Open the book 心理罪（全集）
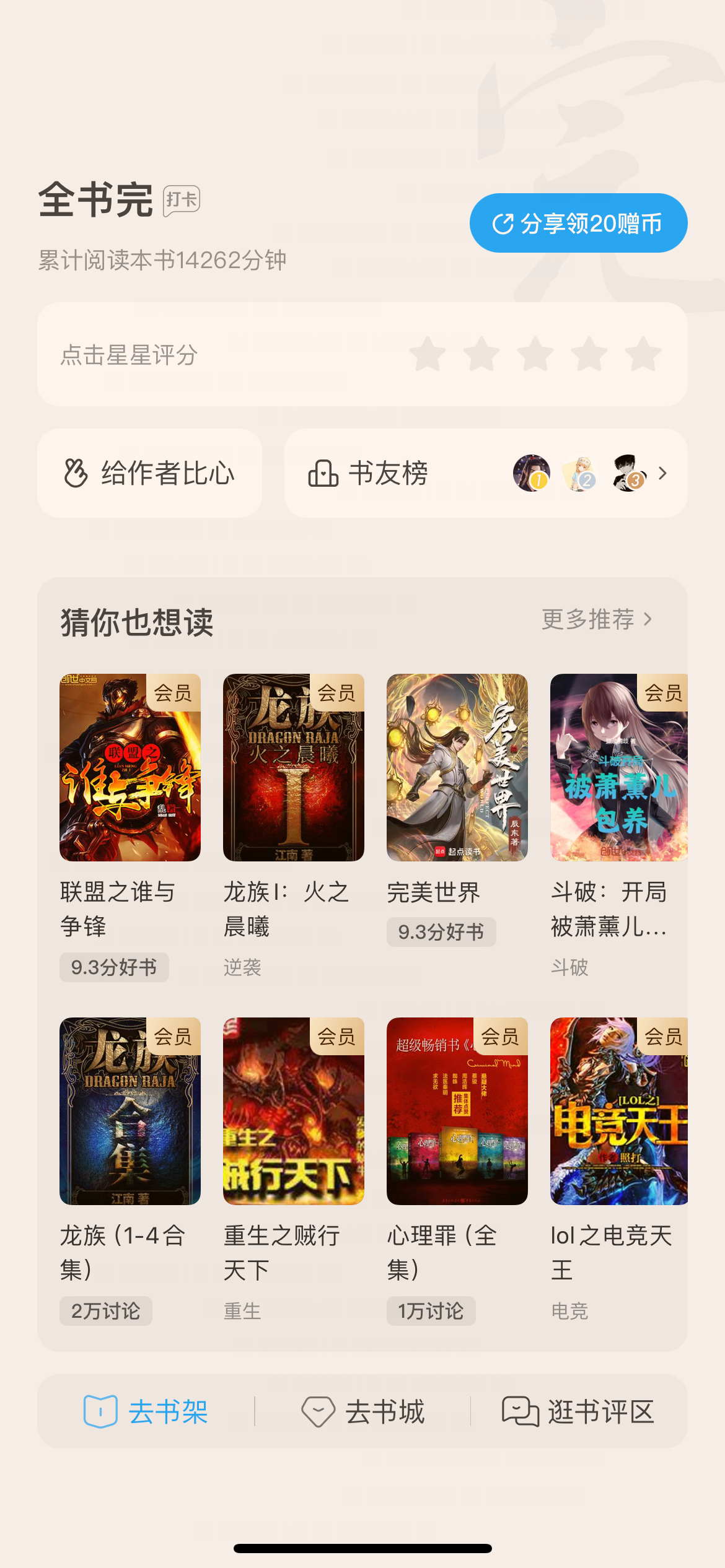 coord(457,1111)
